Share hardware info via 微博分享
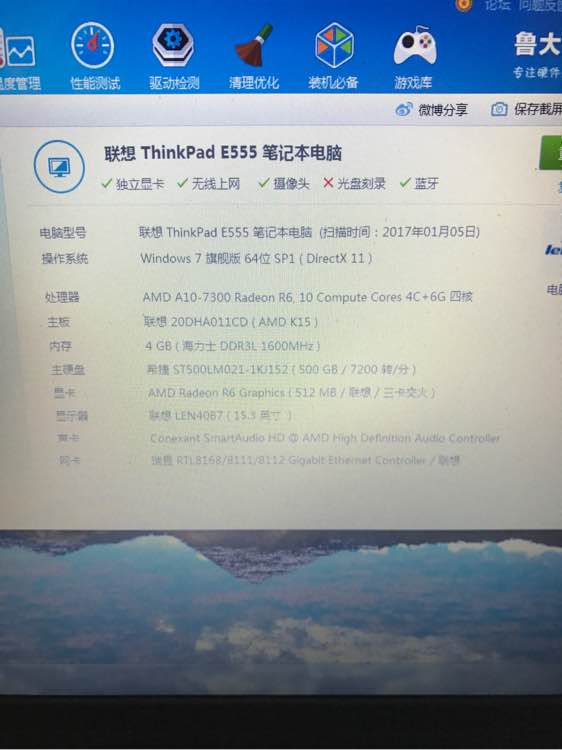 pyautogui.click(x=431, y=110)
